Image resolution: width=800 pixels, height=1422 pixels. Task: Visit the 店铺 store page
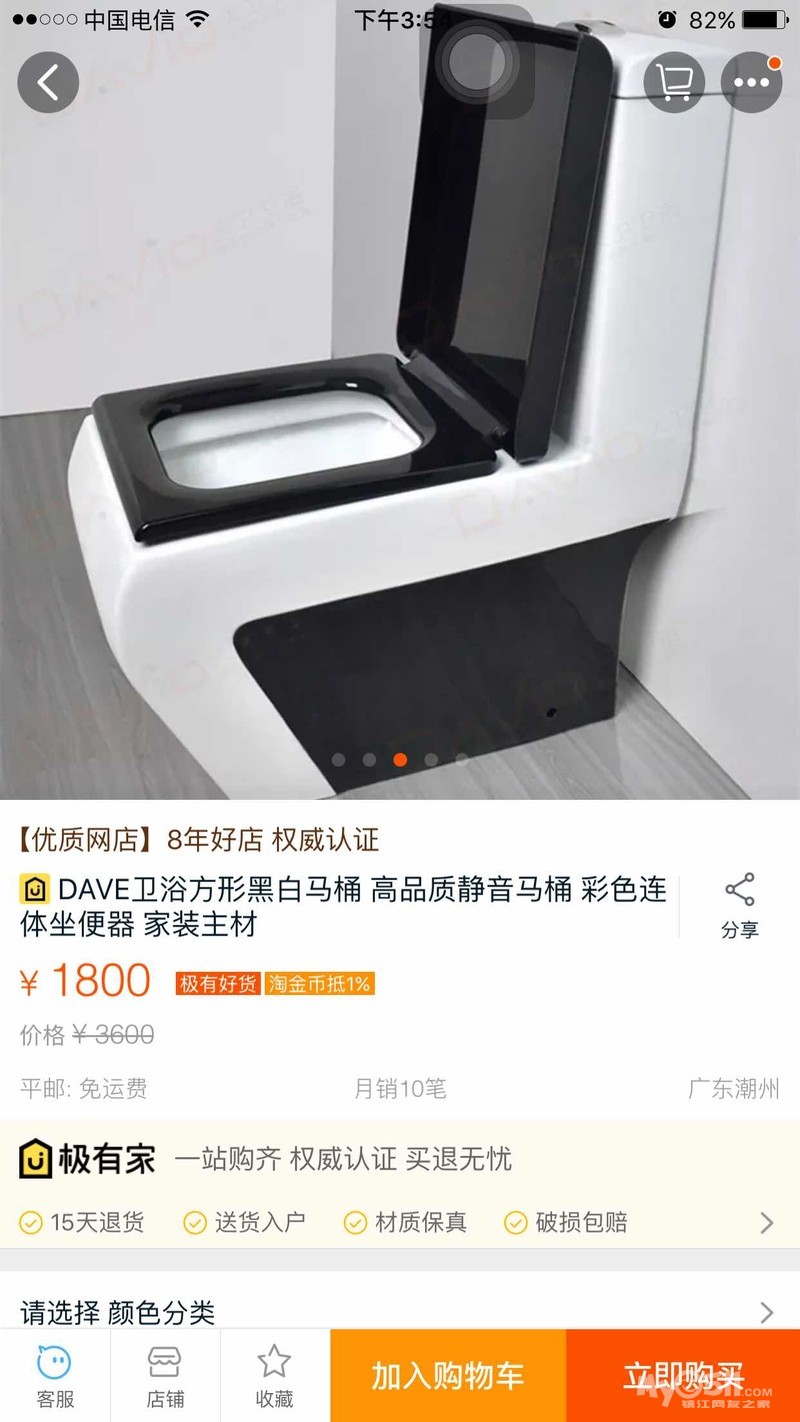coord(165,1376)
